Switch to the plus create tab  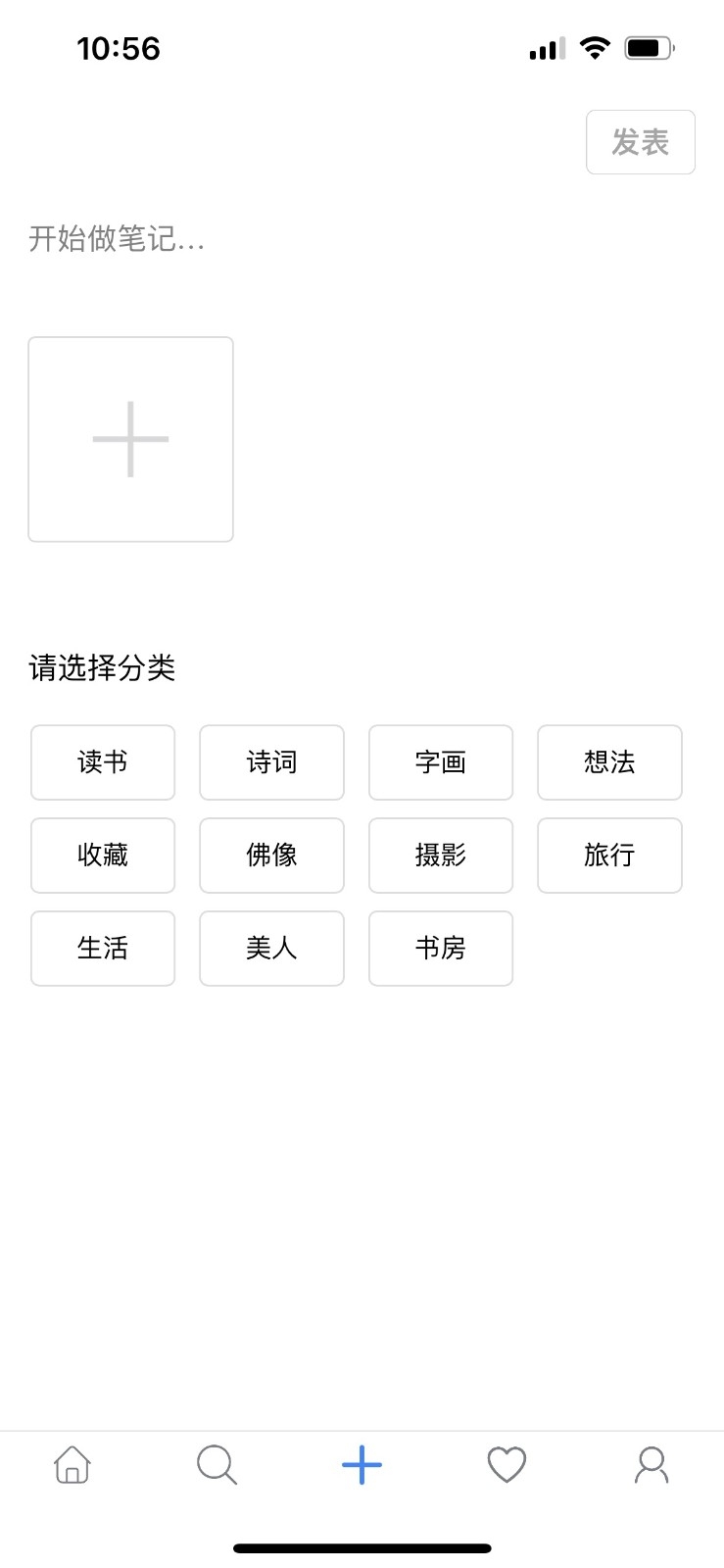click(x=362, y=1465)
